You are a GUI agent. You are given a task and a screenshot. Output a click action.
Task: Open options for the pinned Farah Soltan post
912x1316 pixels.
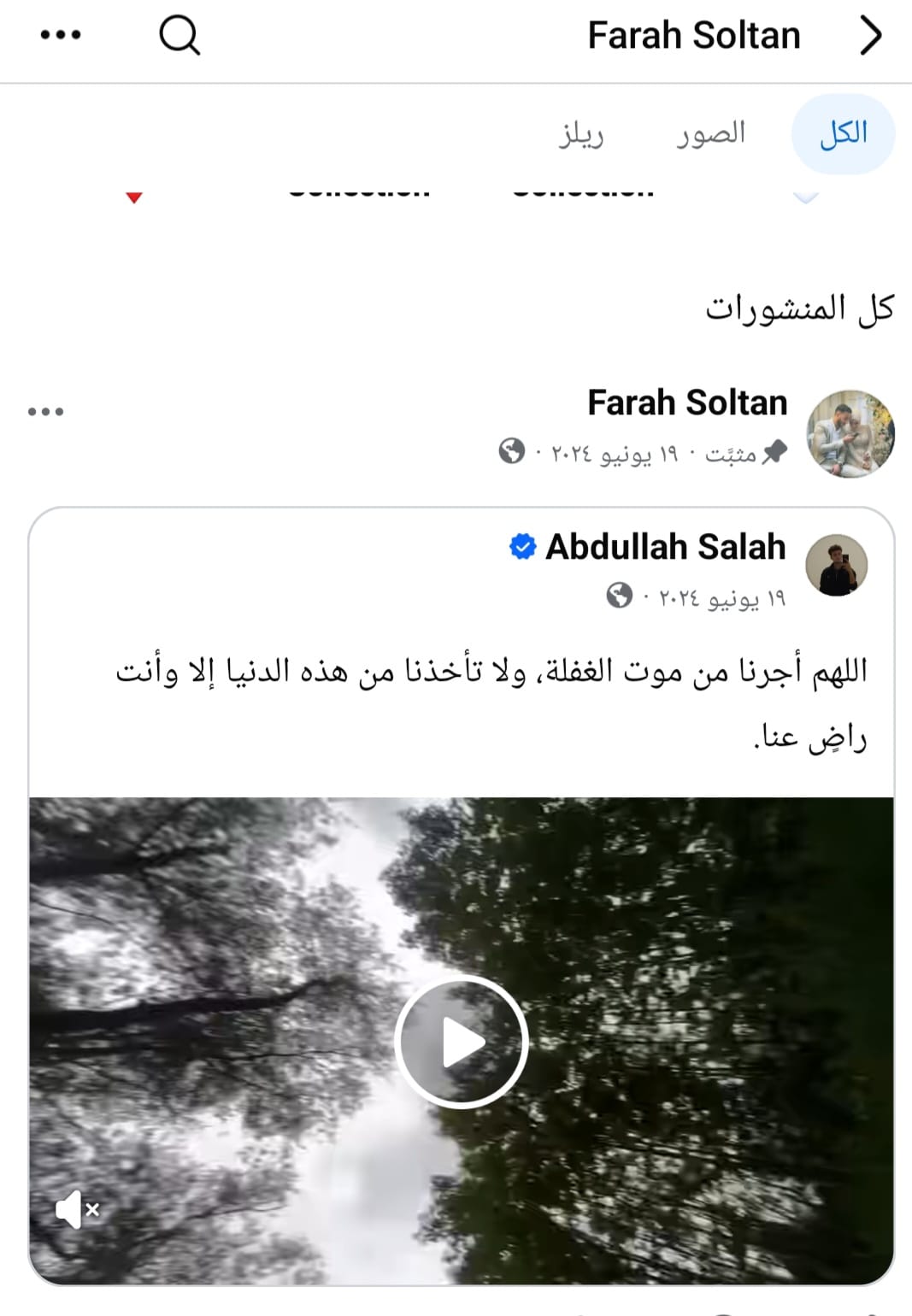[x=45, y=411]
